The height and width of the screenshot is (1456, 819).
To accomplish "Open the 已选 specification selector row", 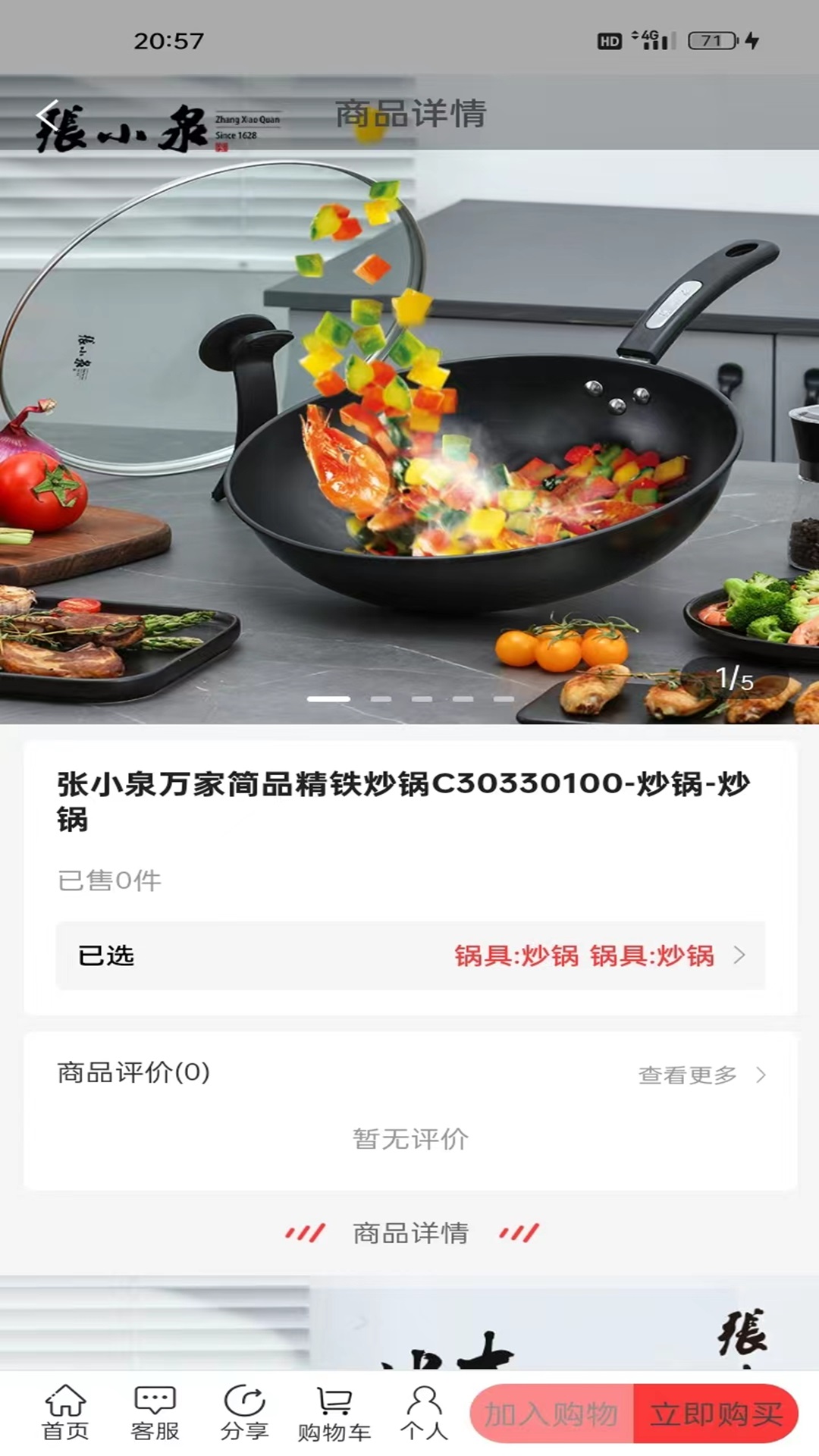I will pos(409,955).
